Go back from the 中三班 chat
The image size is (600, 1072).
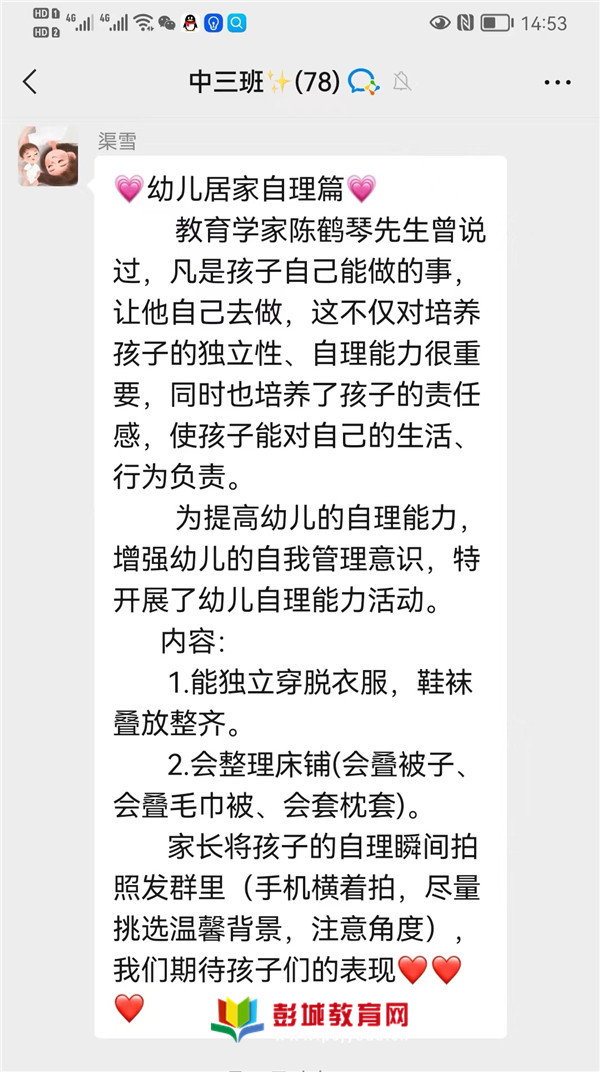(x=30, y=82)
